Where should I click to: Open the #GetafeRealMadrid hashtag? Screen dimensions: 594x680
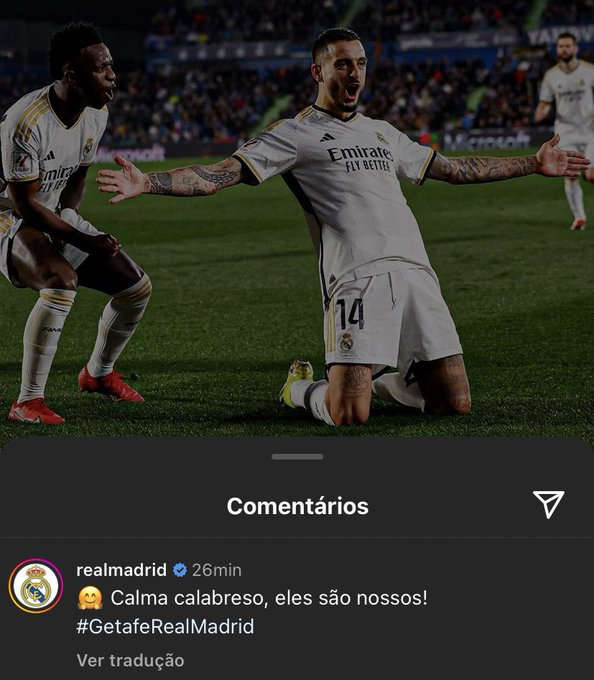165,627
